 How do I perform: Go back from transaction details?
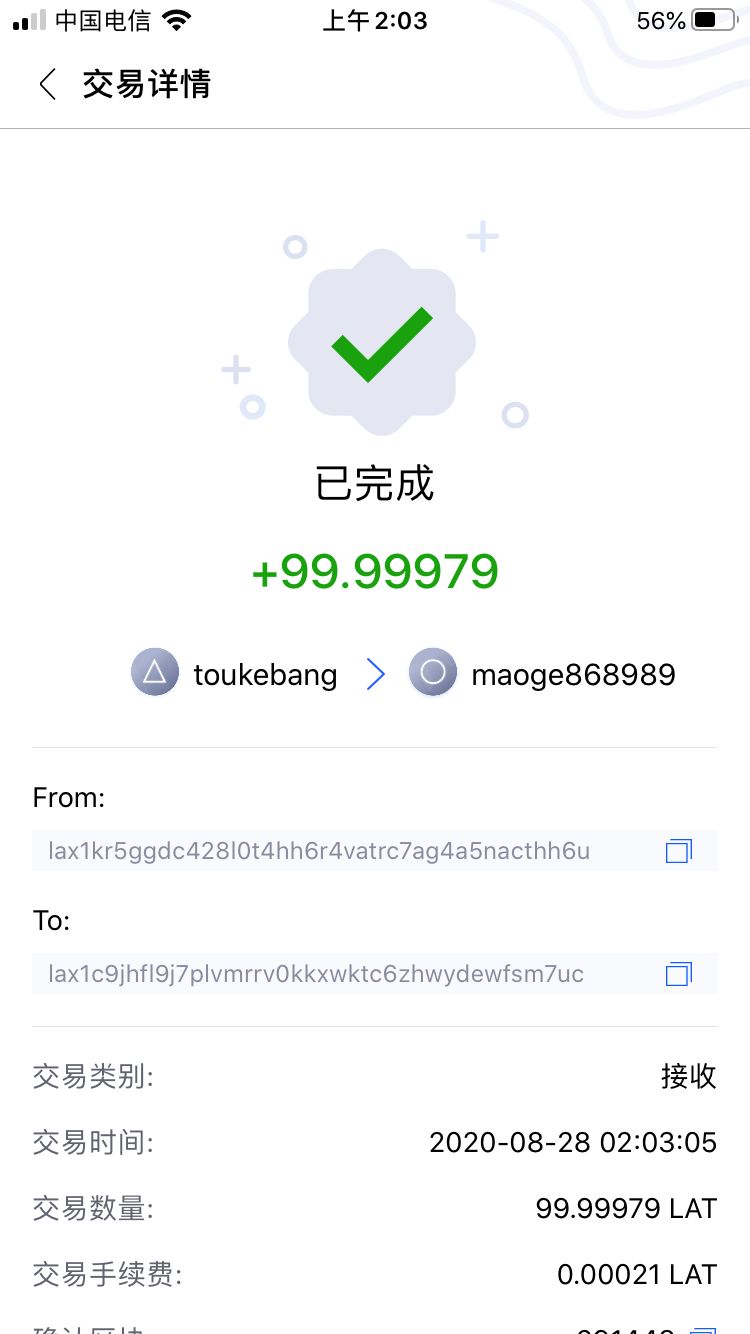click(47, 84)
